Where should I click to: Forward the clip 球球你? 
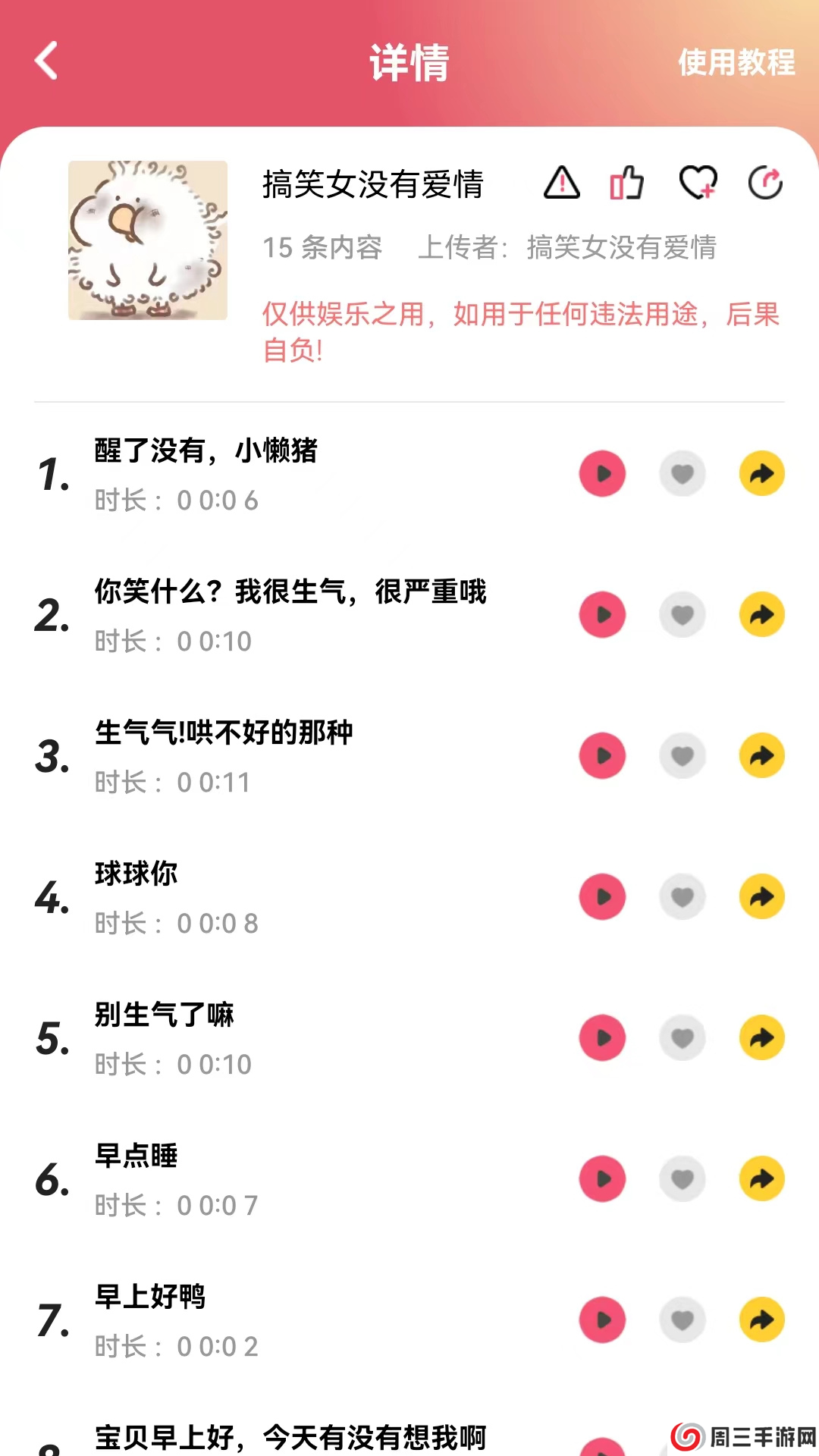pos(761,896)
